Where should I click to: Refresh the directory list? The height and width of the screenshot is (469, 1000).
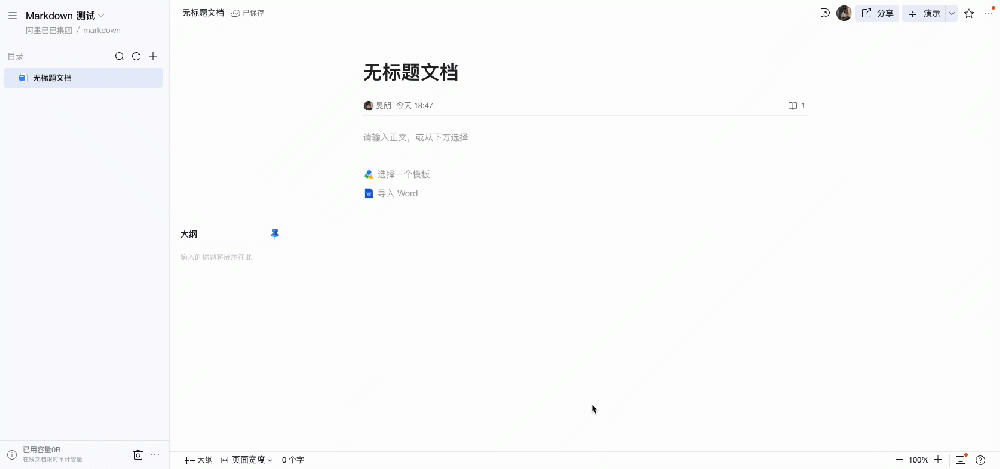coord(136,57)
